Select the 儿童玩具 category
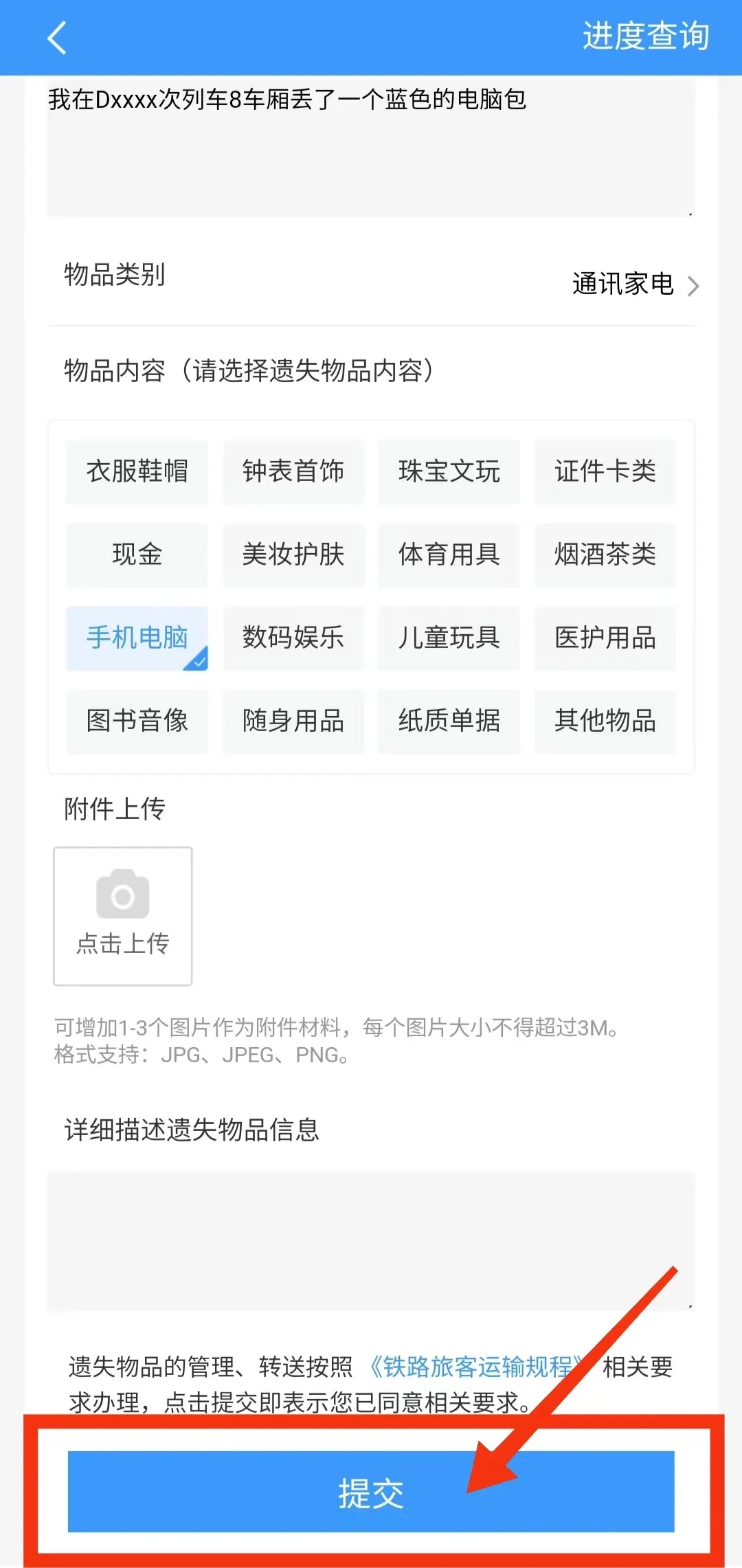 [449, 638]
